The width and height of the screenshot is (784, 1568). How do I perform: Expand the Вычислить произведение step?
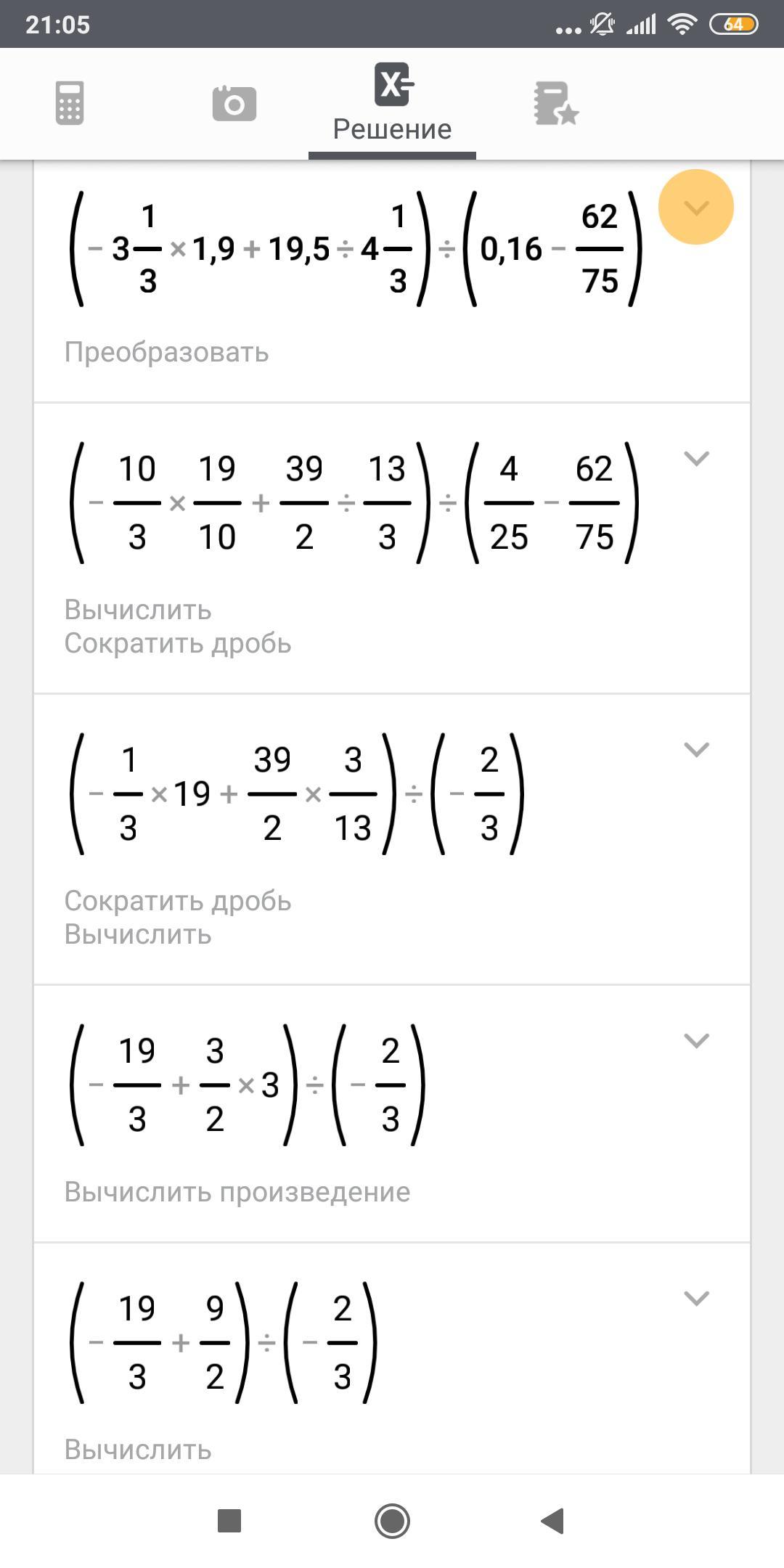696,1041
